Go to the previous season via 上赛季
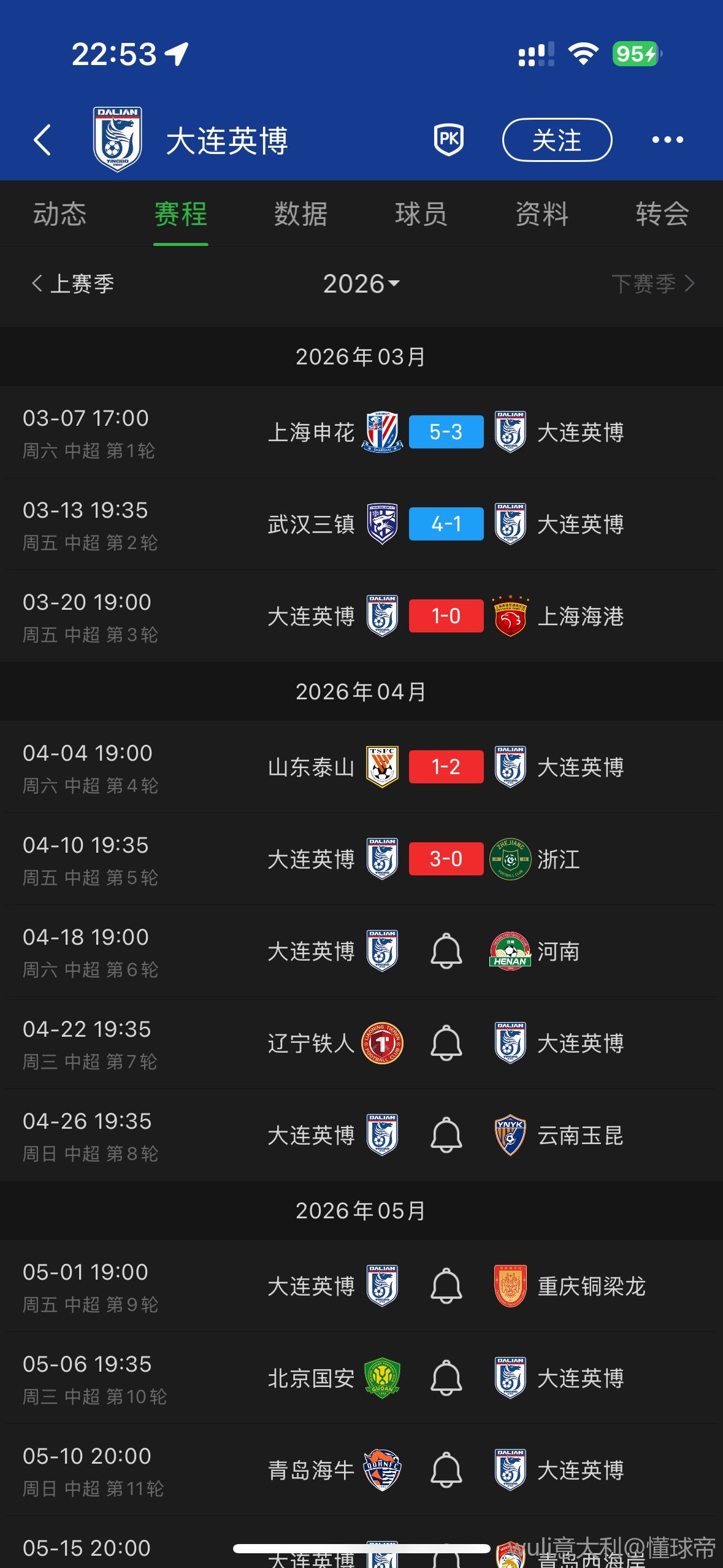The height and width of the screenshot is (1568, 723). click(73, 283)
